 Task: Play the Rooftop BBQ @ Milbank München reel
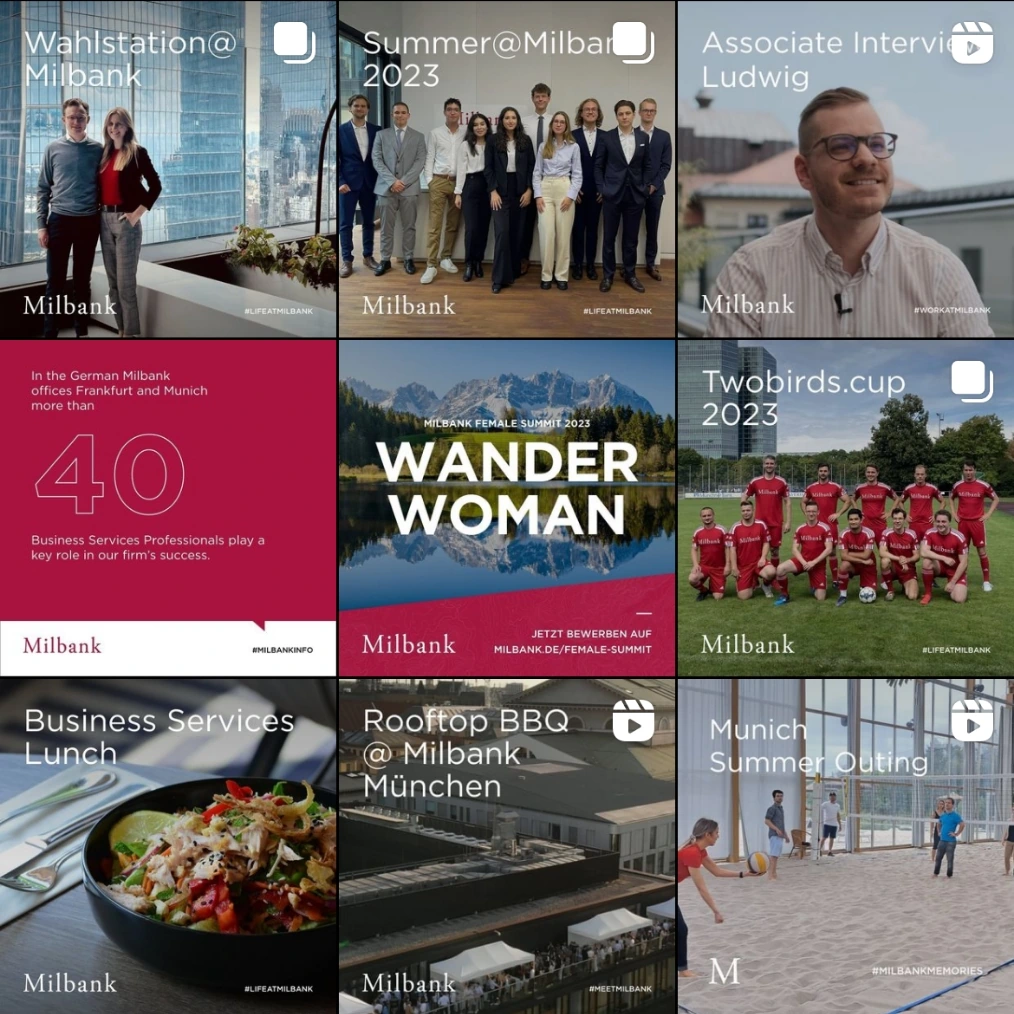pyautogui.click(x=507, y=847)
